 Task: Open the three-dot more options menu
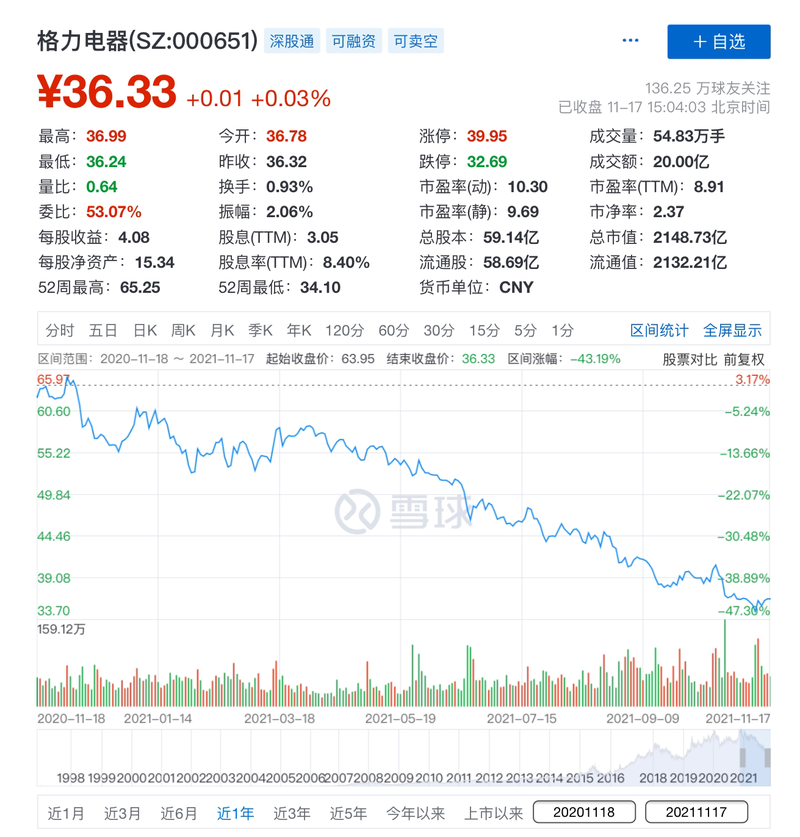pos(630,41)
